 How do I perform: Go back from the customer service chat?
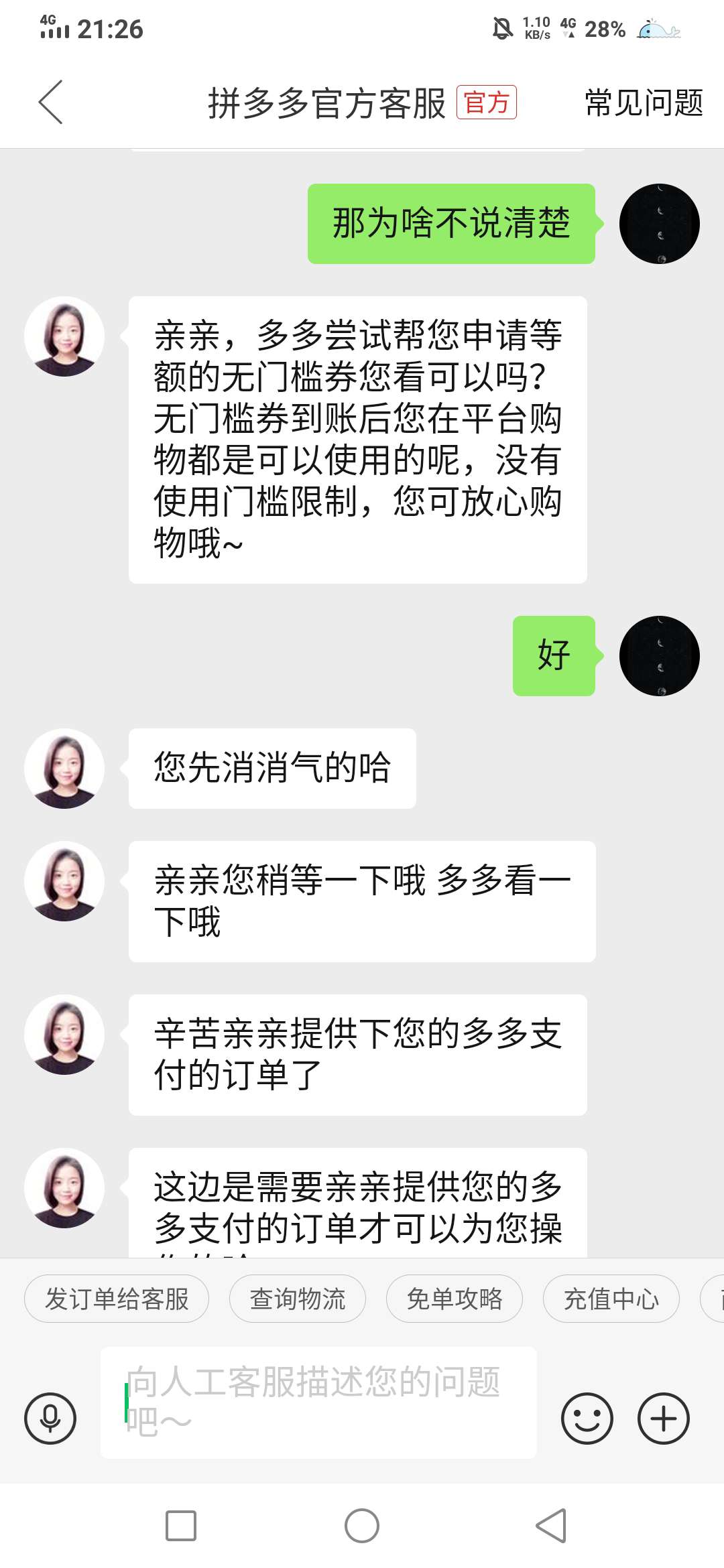[51, 103]
